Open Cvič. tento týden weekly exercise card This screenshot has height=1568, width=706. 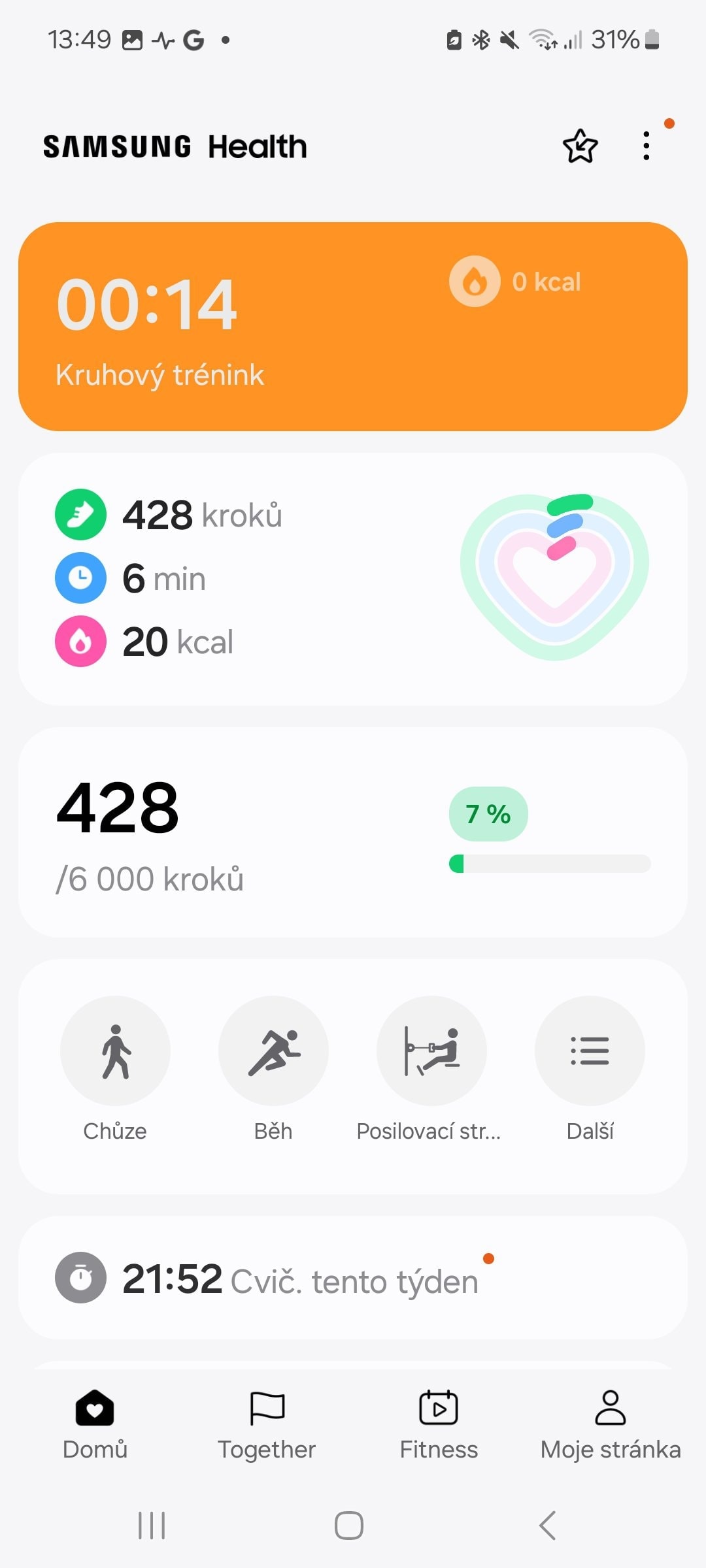(353, 1278)
